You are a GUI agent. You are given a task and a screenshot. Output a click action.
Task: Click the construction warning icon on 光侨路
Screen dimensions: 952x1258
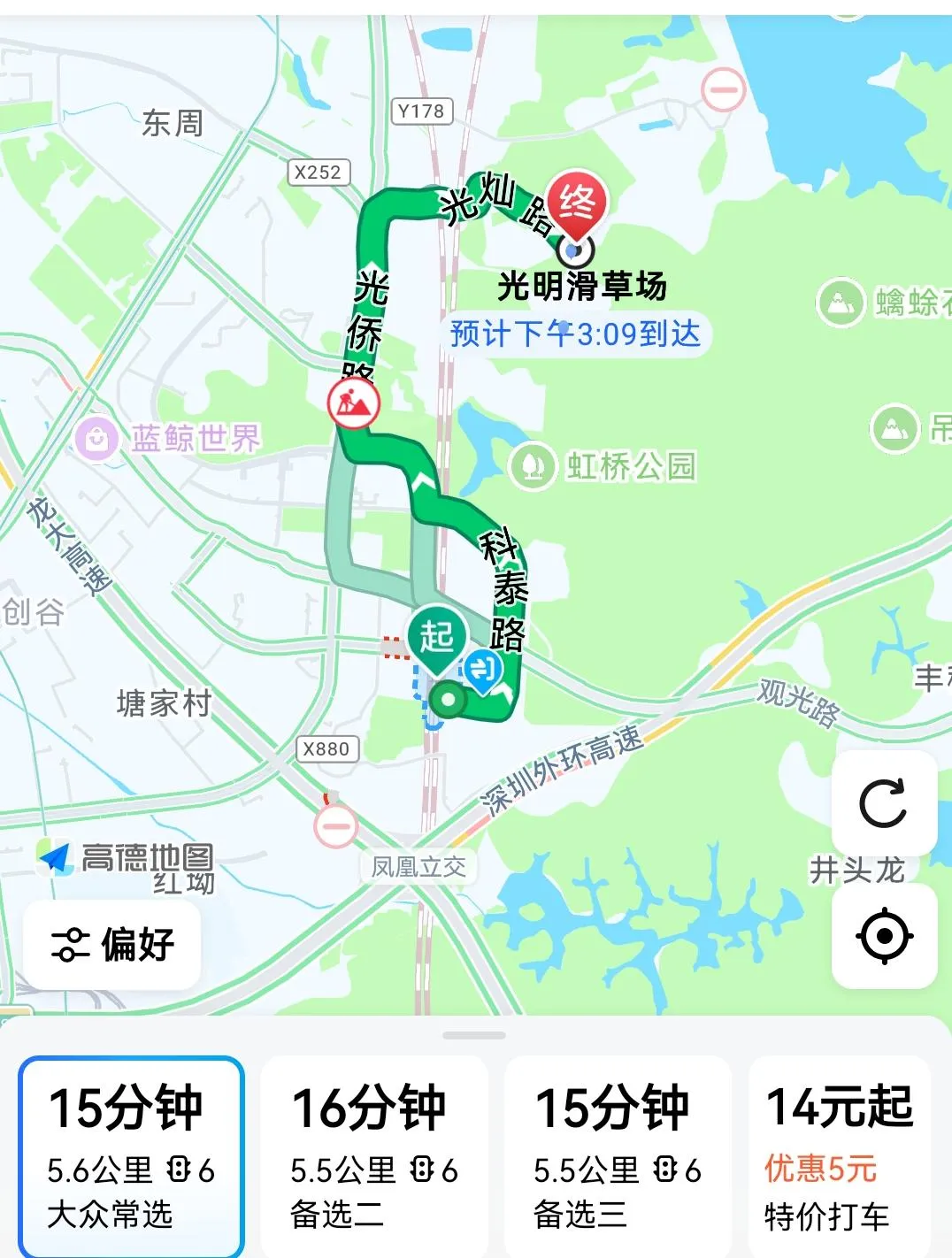tap(353, 403)
